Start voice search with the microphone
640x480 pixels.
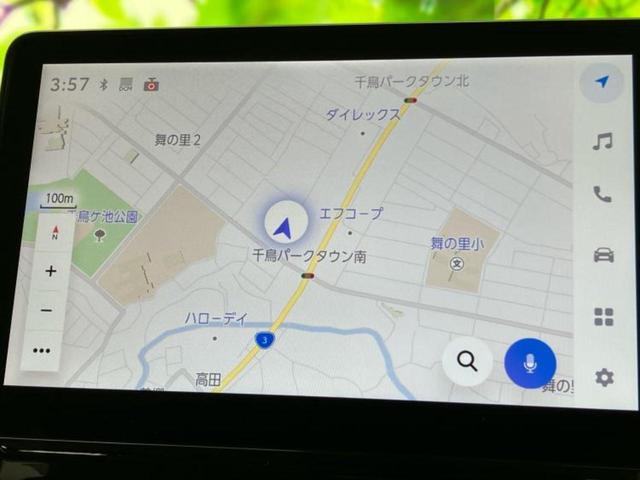click(x=530, y=363)
